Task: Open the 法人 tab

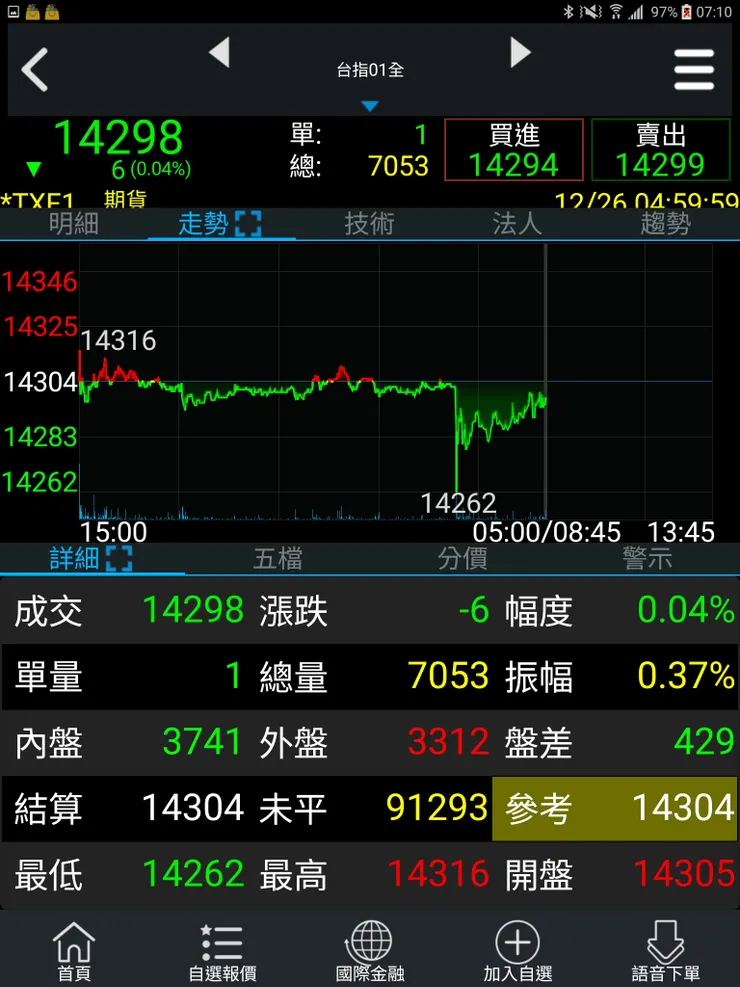Action: coord(517,224)
